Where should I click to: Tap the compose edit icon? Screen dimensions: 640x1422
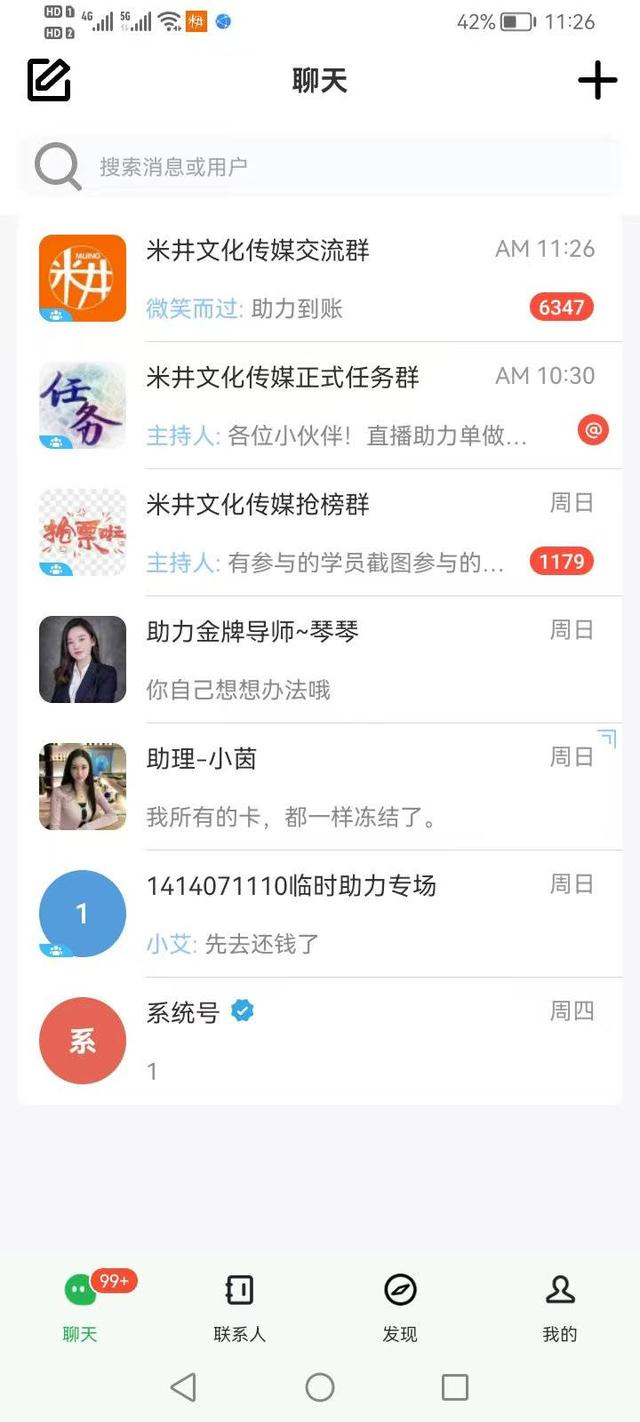(49, 80)
